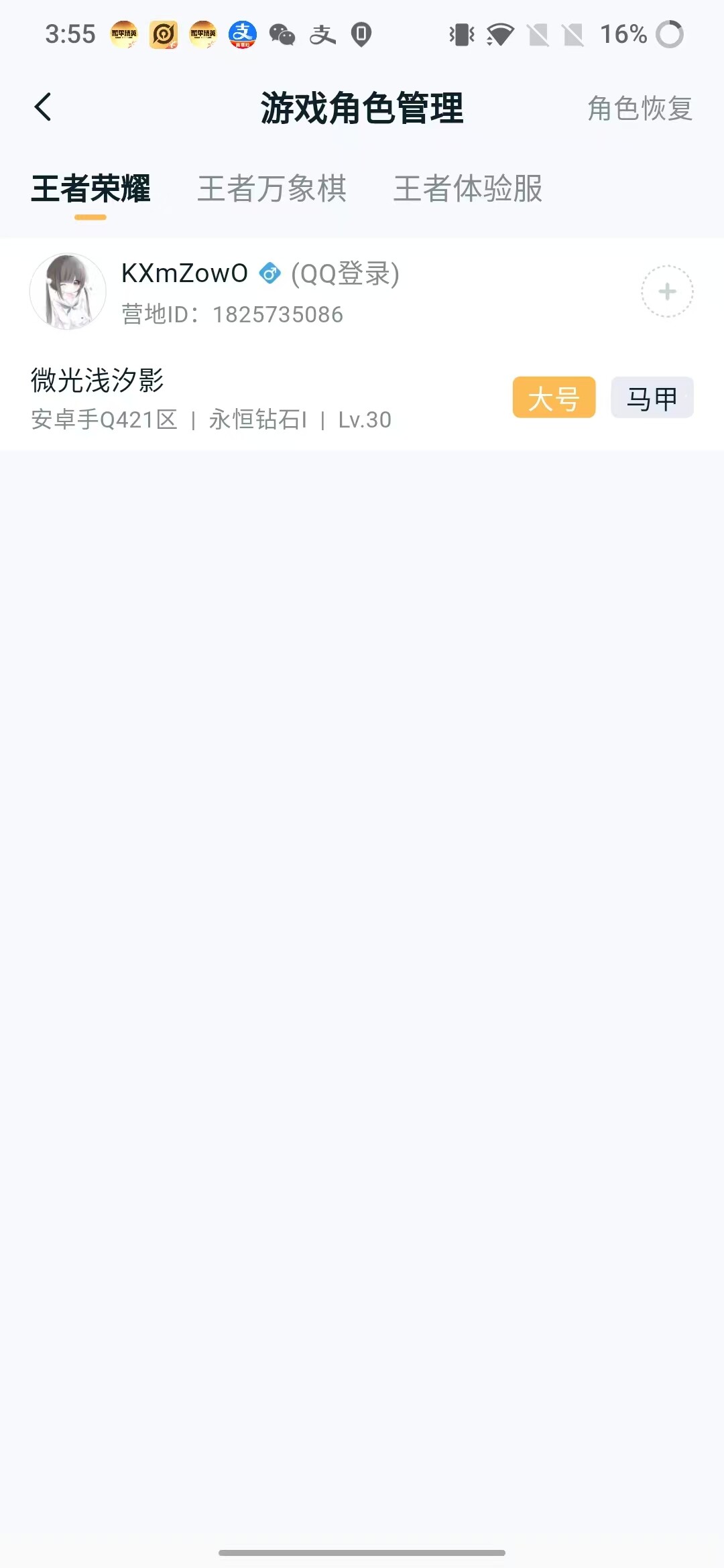The image size is (724, 1568).
Task: Tap the plus icon beside the account
Action: (667, 291)
